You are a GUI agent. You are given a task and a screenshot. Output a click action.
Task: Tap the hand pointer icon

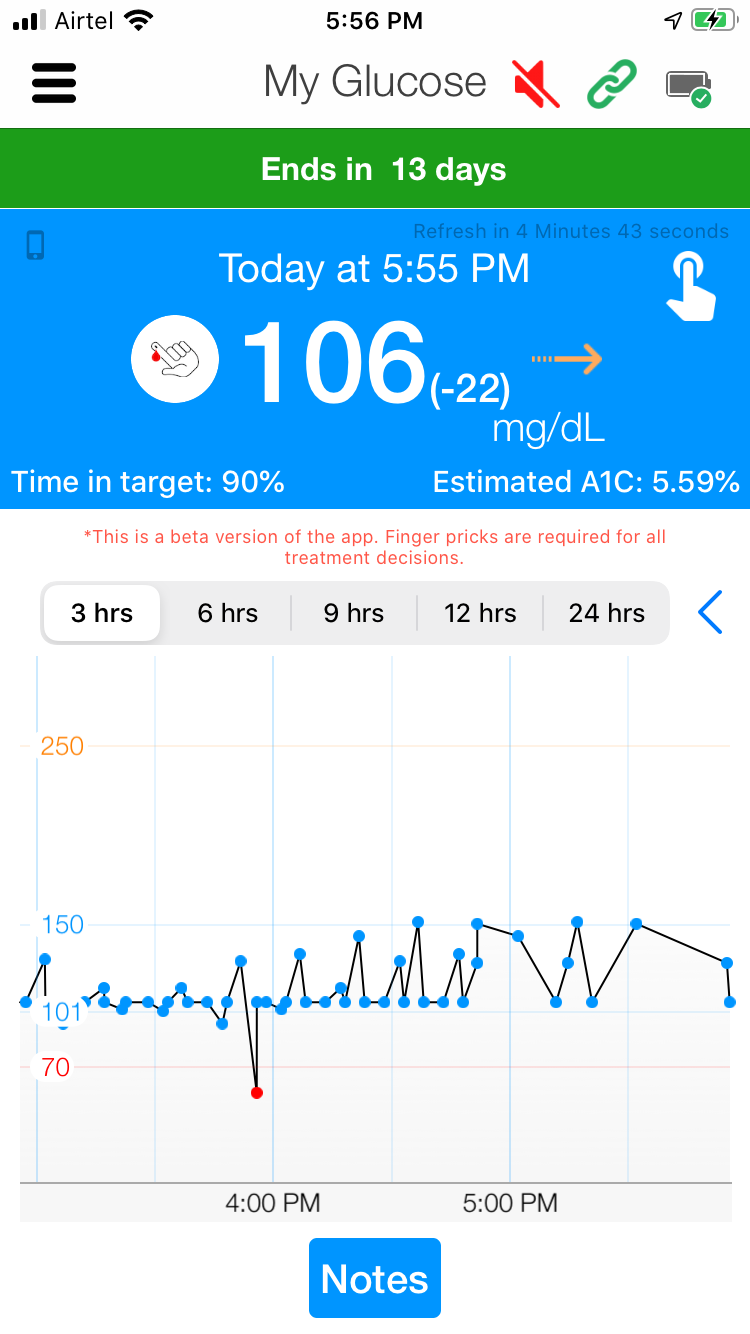[691, 286]
